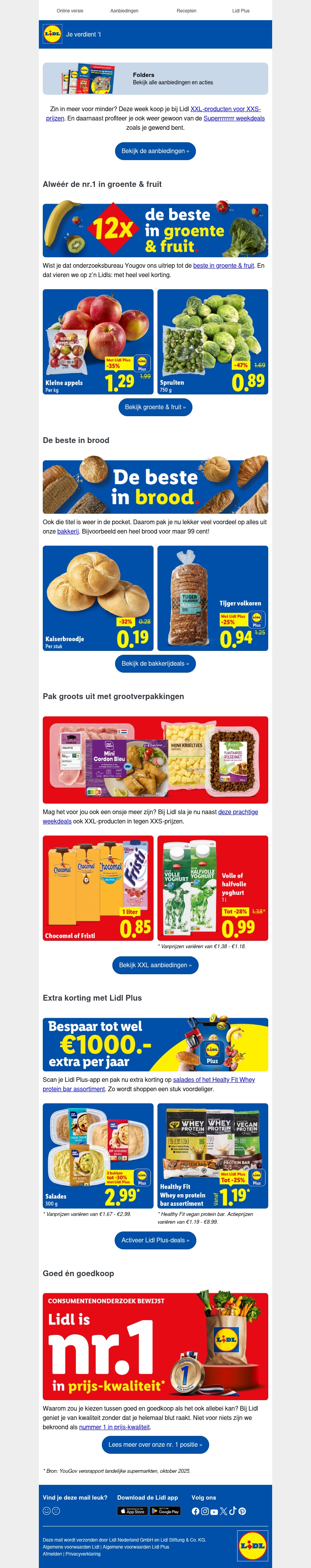Open the Folders banner
311x1568 pixels.
coord(155,78)
